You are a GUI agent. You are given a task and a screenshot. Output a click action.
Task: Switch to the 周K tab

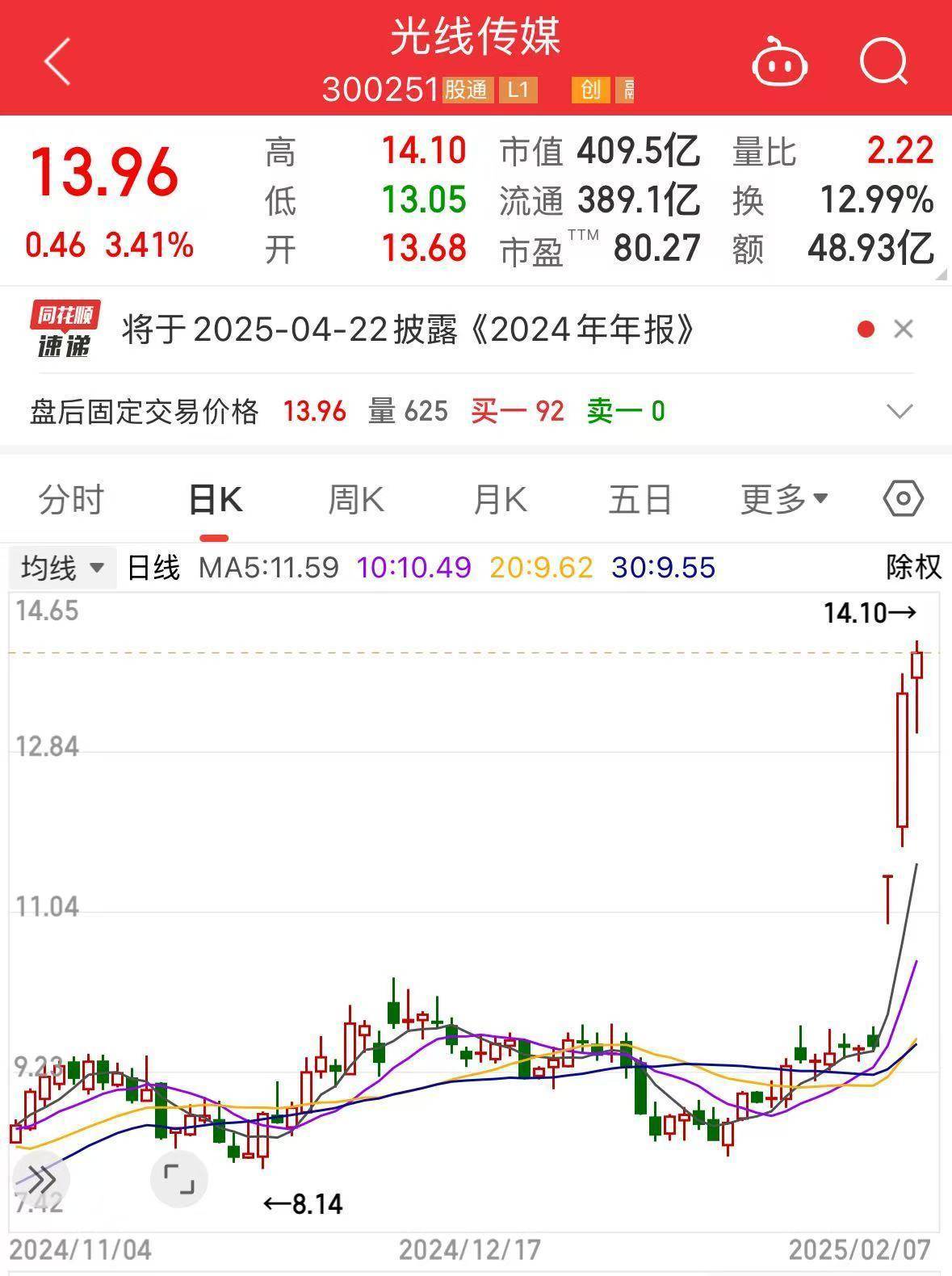coord(355,499)
